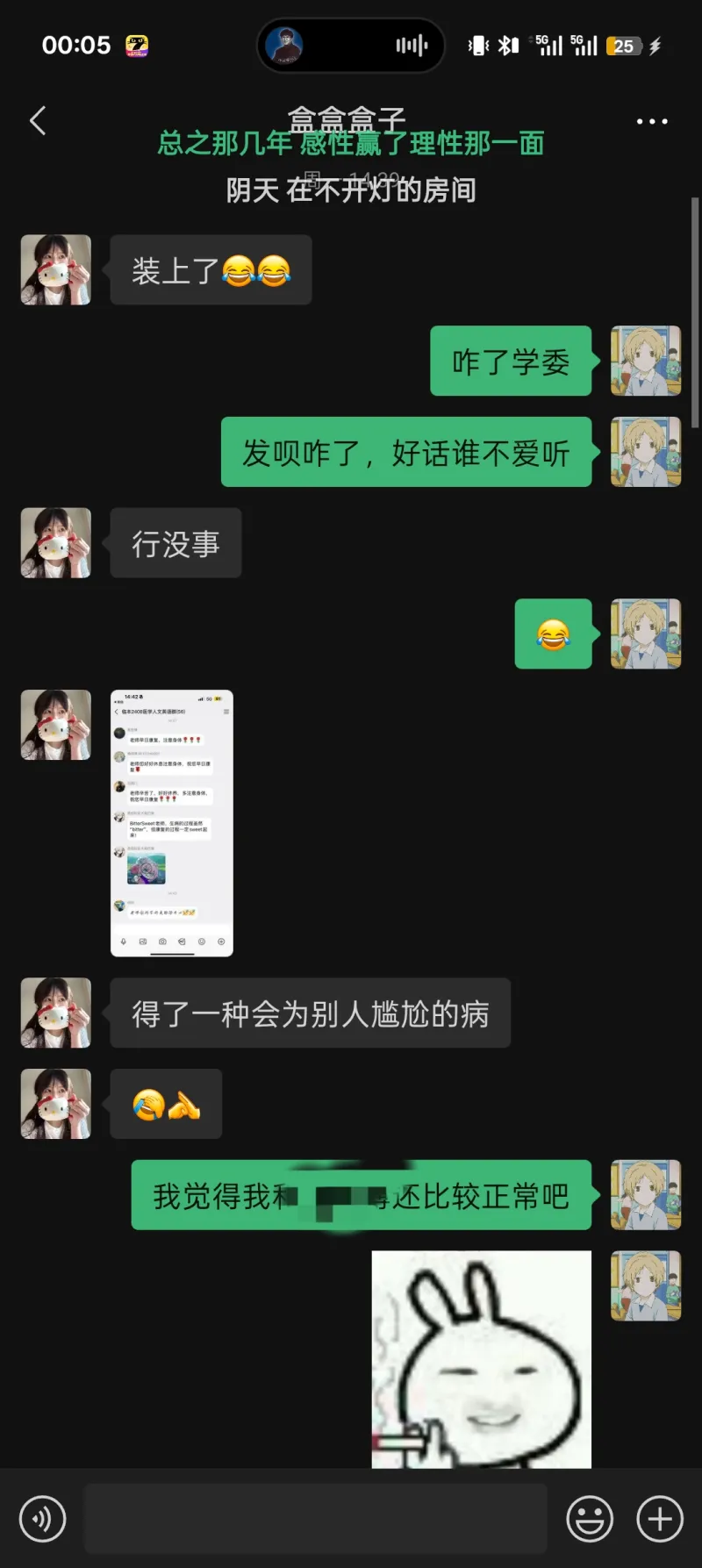Go back to the chat list
The width and height of the screenshot is (702, 1568).
(38, 121)
